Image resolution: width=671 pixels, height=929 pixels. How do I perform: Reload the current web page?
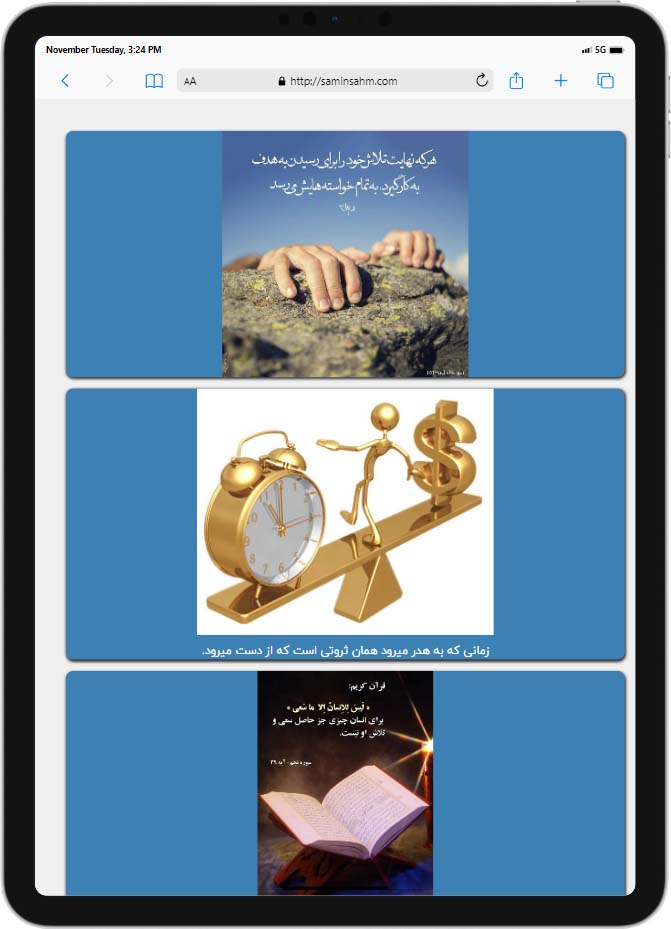coord(482,81)
